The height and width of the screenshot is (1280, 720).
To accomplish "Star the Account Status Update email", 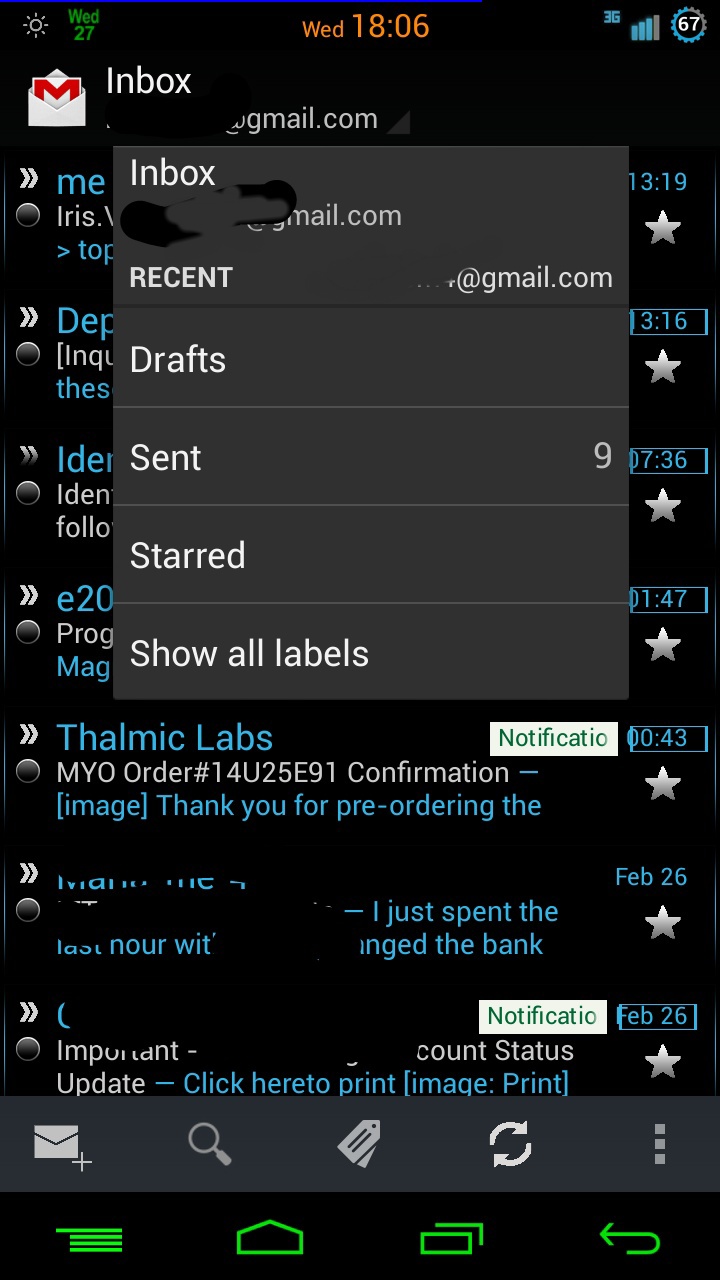I will pos(662,1062).
